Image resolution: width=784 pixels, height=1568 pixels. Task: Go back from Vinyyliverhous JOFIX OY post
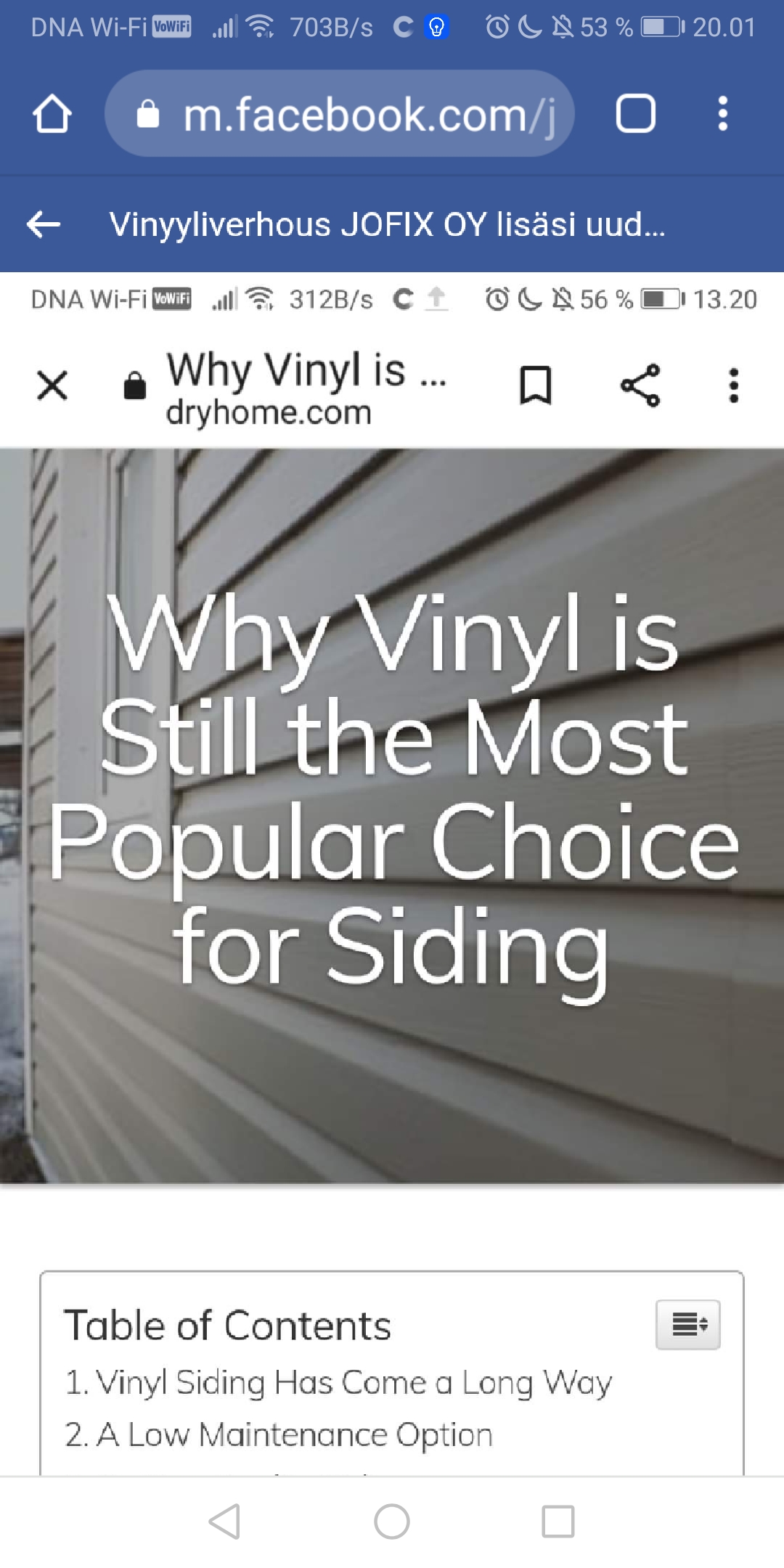click(x=44, y=224)
